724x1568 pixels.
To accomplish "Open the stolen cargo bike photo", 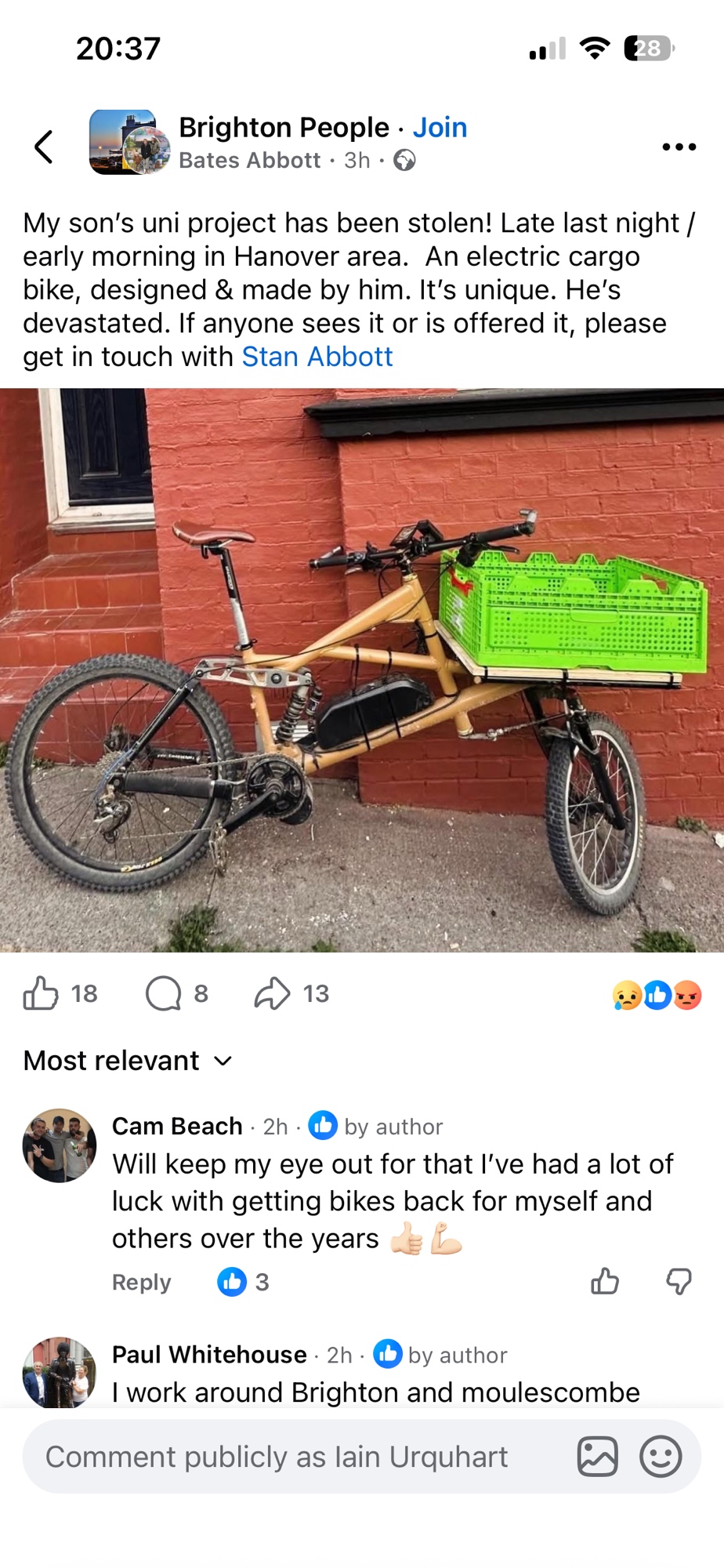I will pyautogui.click(x=362, y=670).
